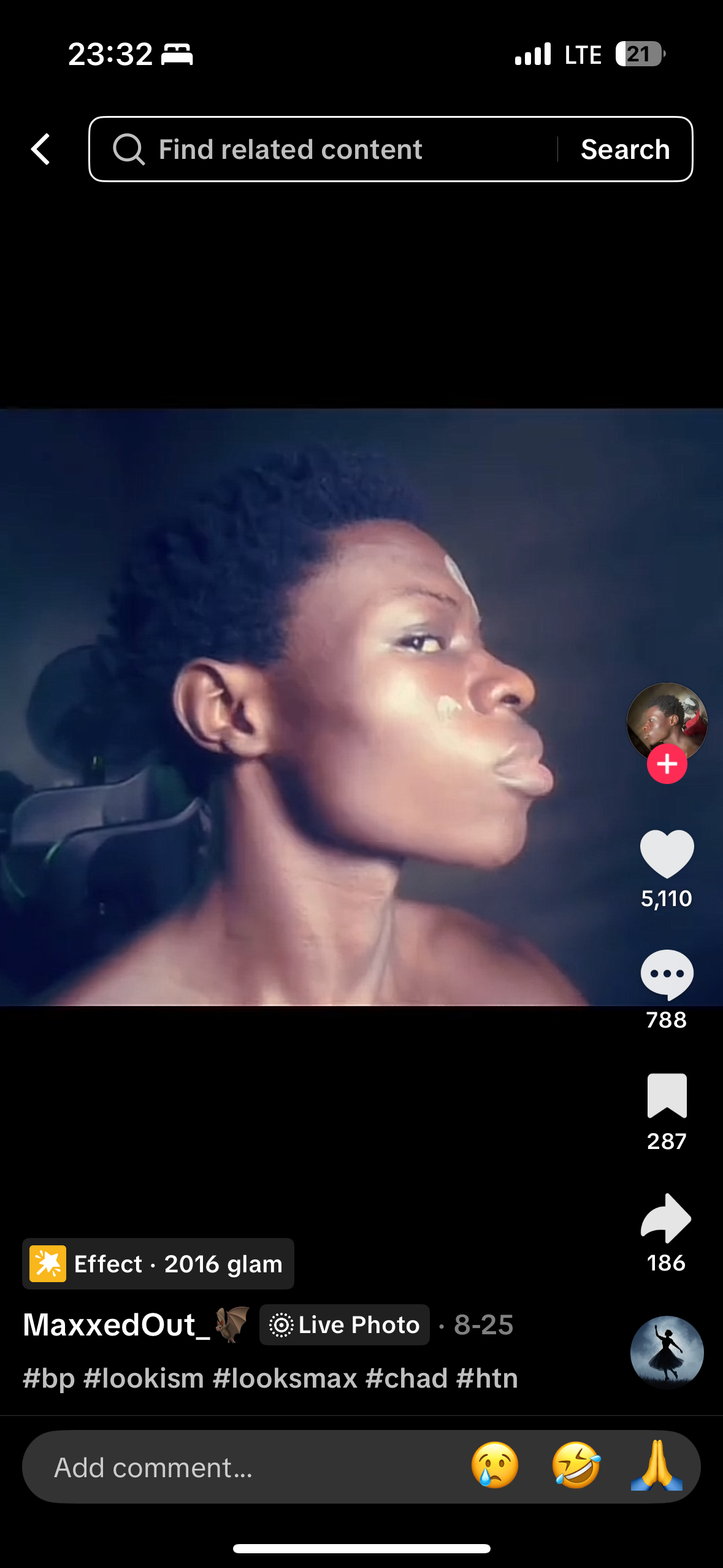Insert the crying face emoji
Screen dimensions: 723x1568
[495, 1466]
